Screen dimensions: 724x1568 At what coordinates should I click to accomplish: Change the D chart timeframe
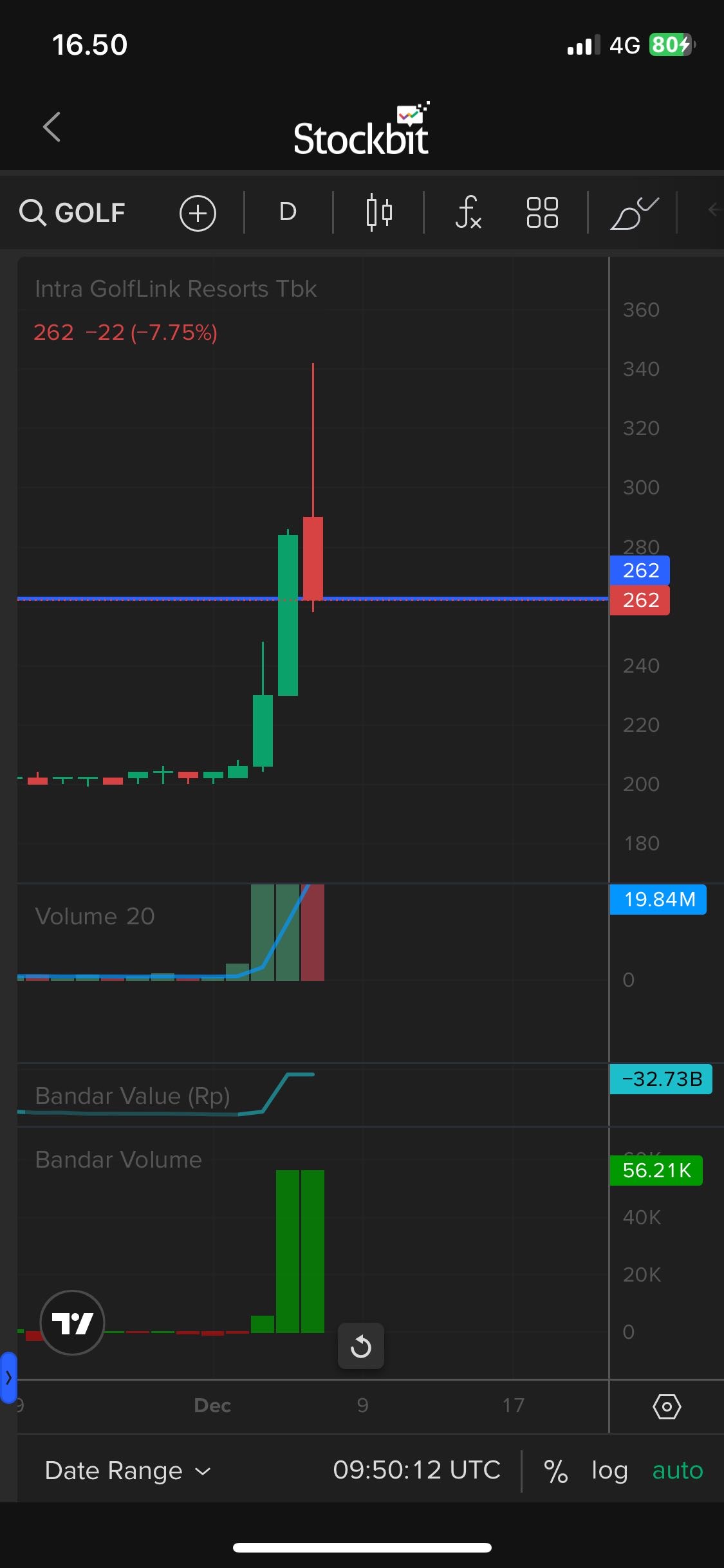coord(288,212)
